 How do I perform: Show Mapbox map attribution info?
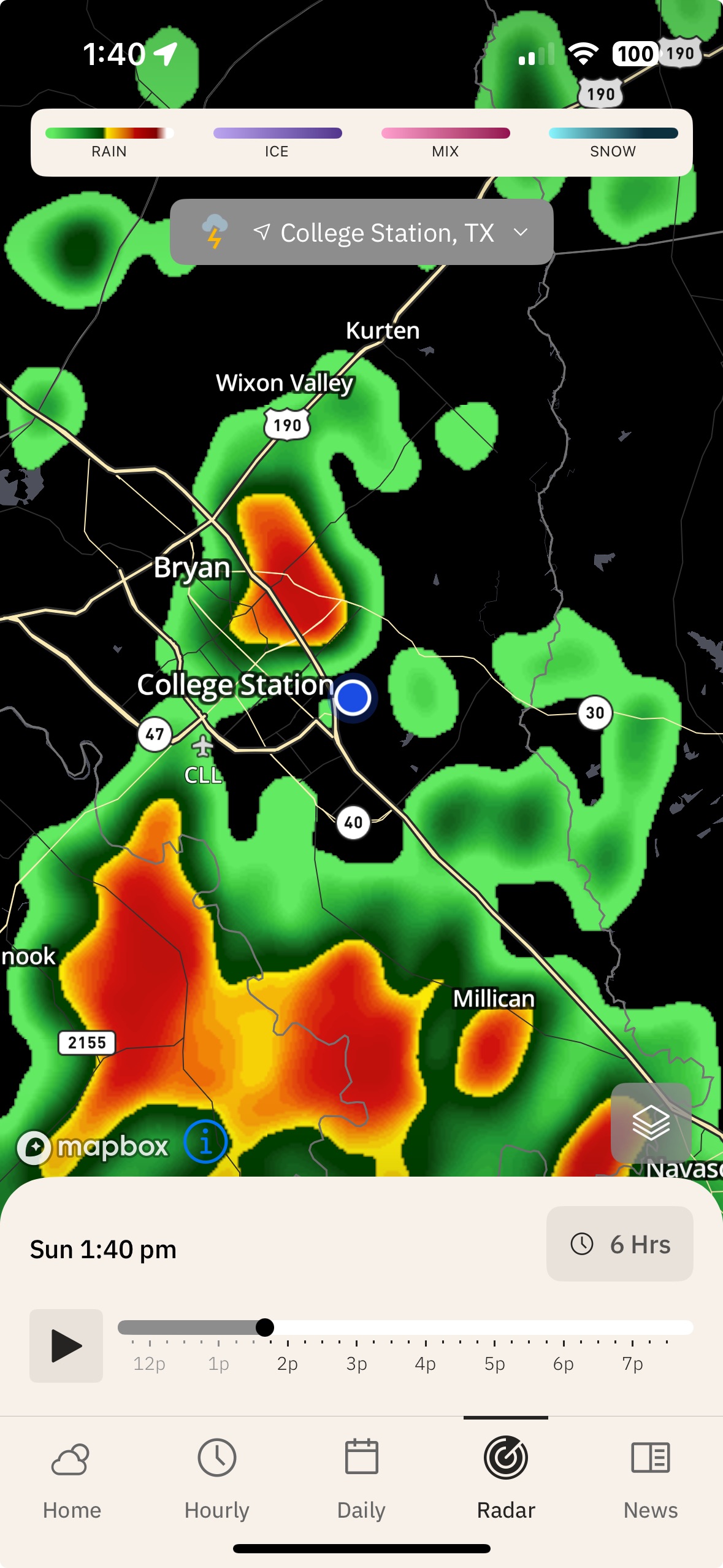(205, 1142)
